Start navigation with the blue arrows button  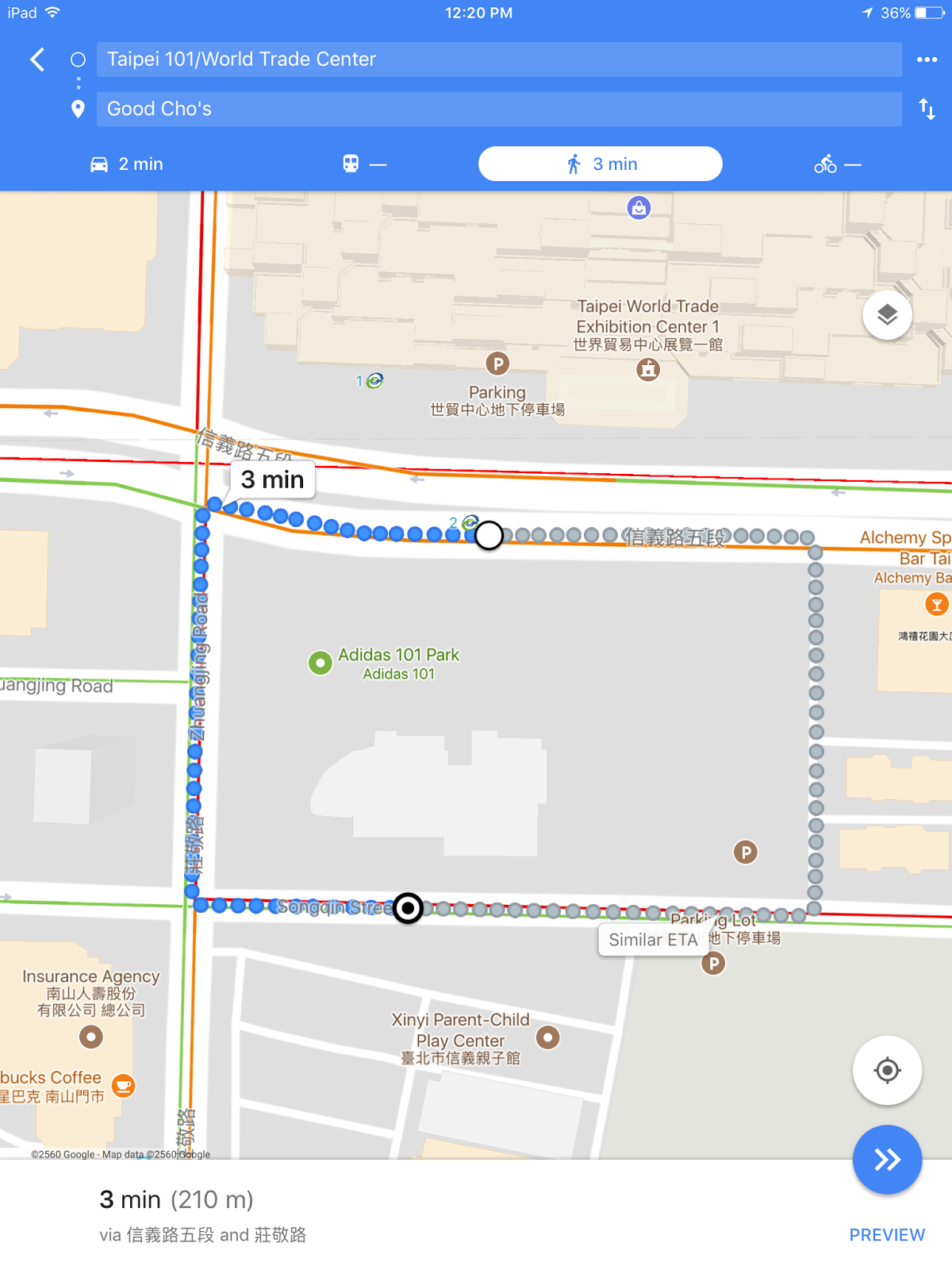coord(887,1160)
